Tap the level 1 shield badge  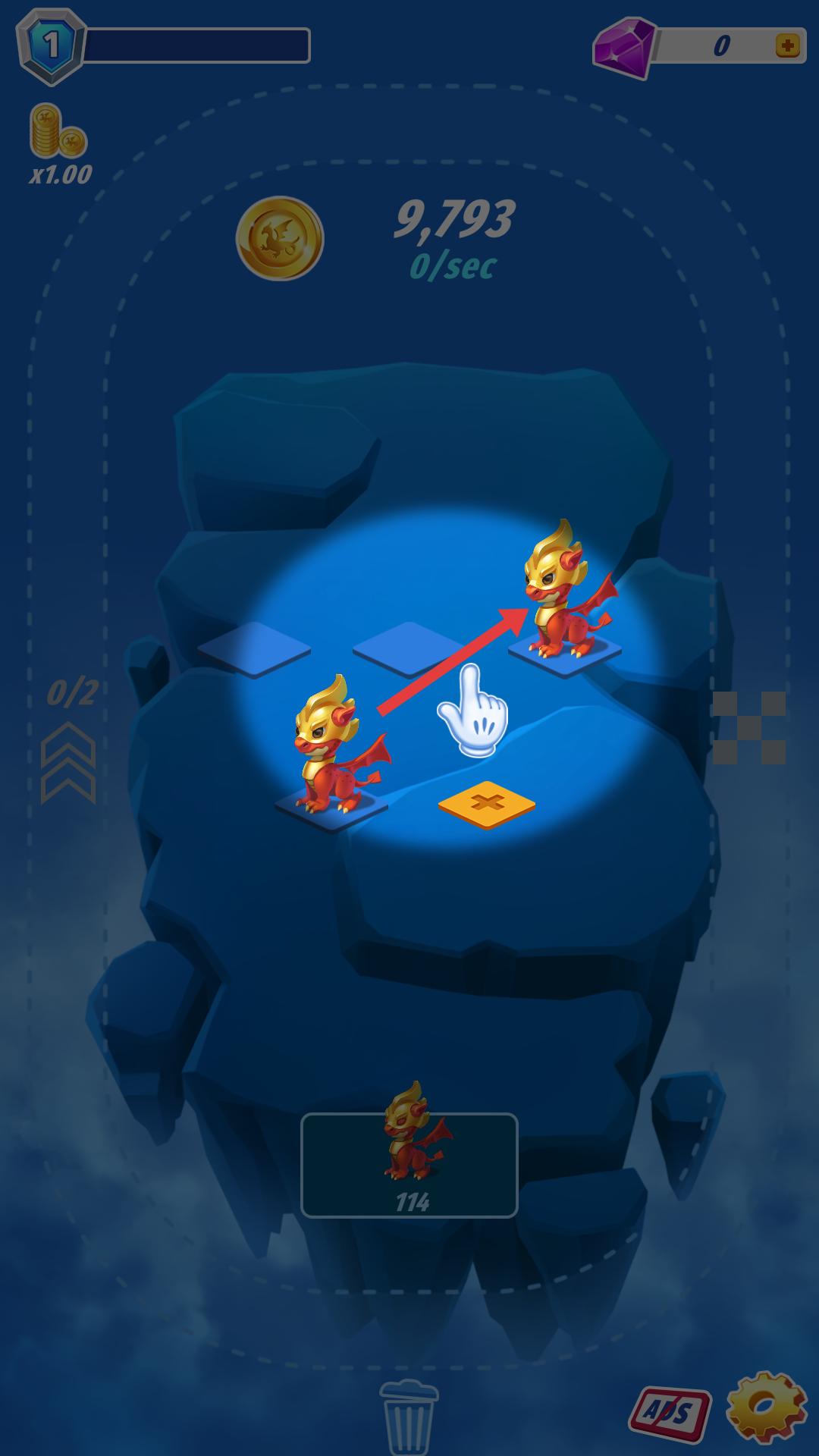[x=51, y=47]
